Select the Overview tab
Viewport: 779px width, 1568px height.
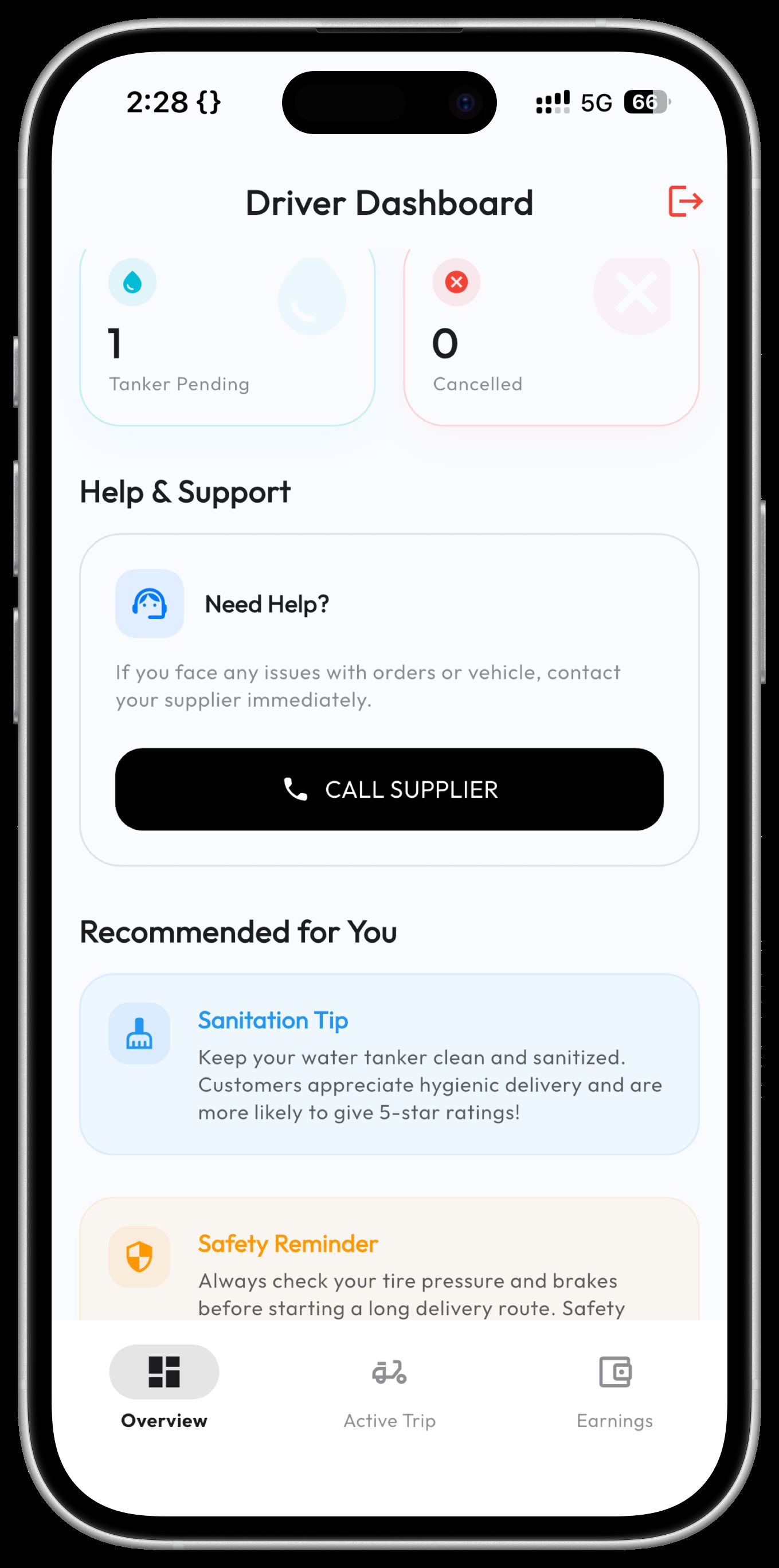click(165, 1391)
